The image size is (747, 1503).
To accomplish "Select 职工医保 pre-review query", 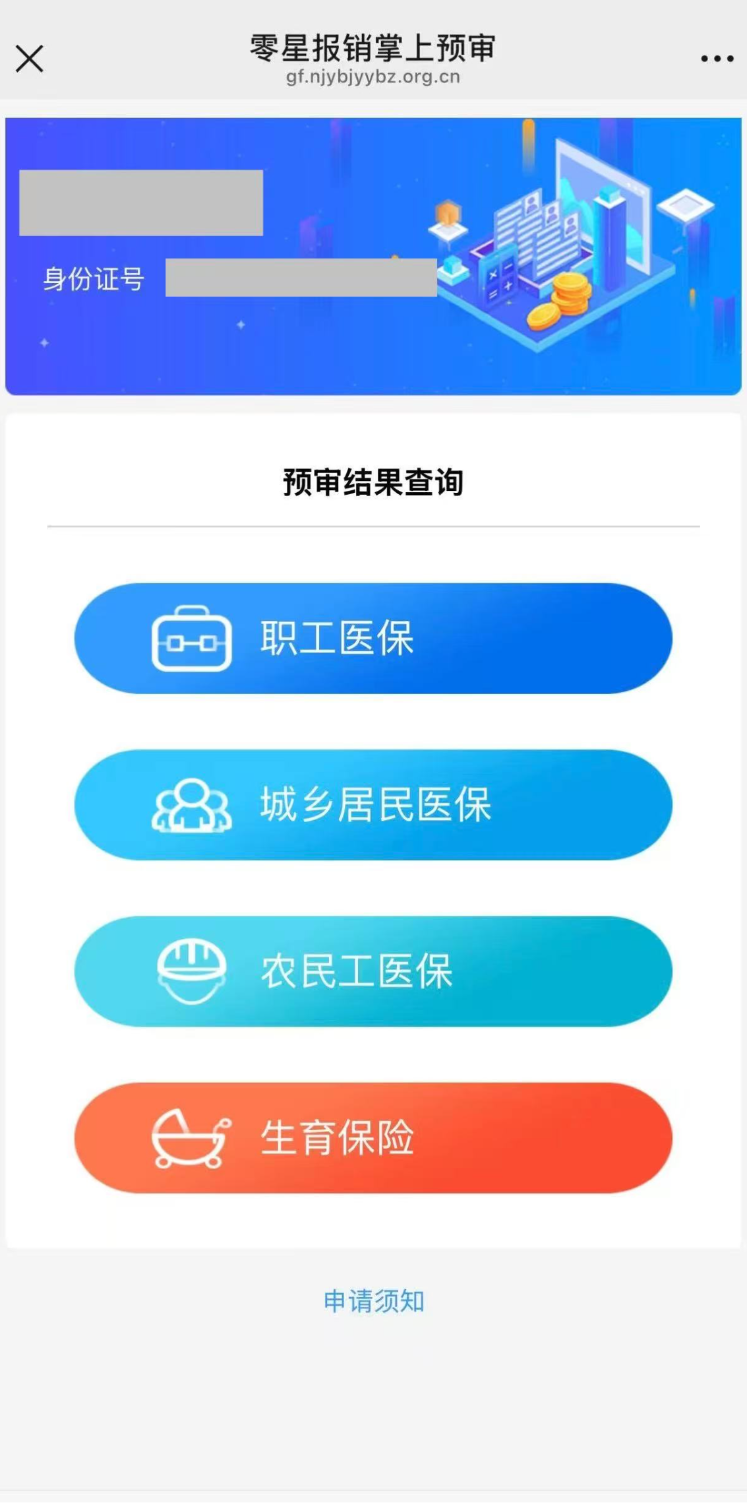I will tap(373, 638).
